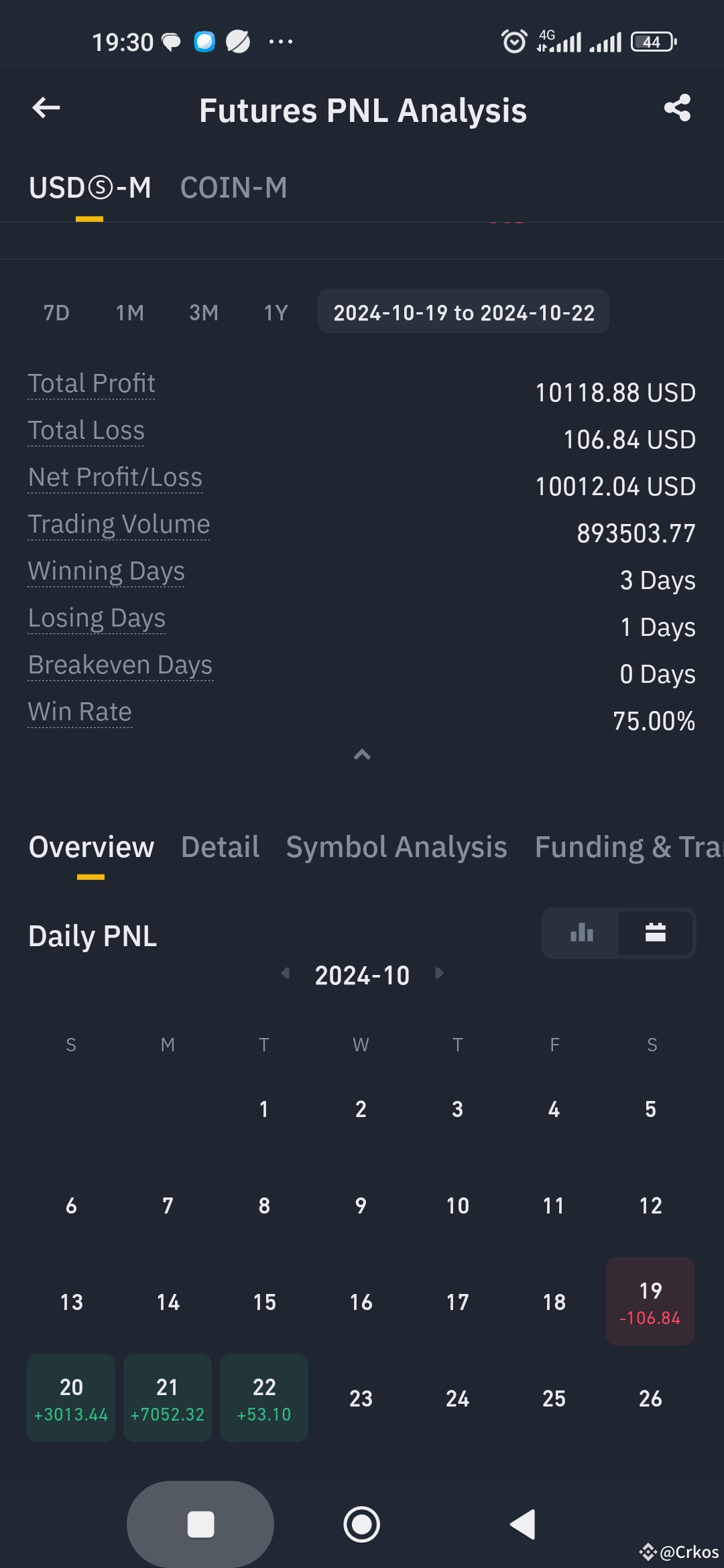The image size is (724, 1568).
Task: Switch to the COIN-M tab
Action: coord(233,188)
